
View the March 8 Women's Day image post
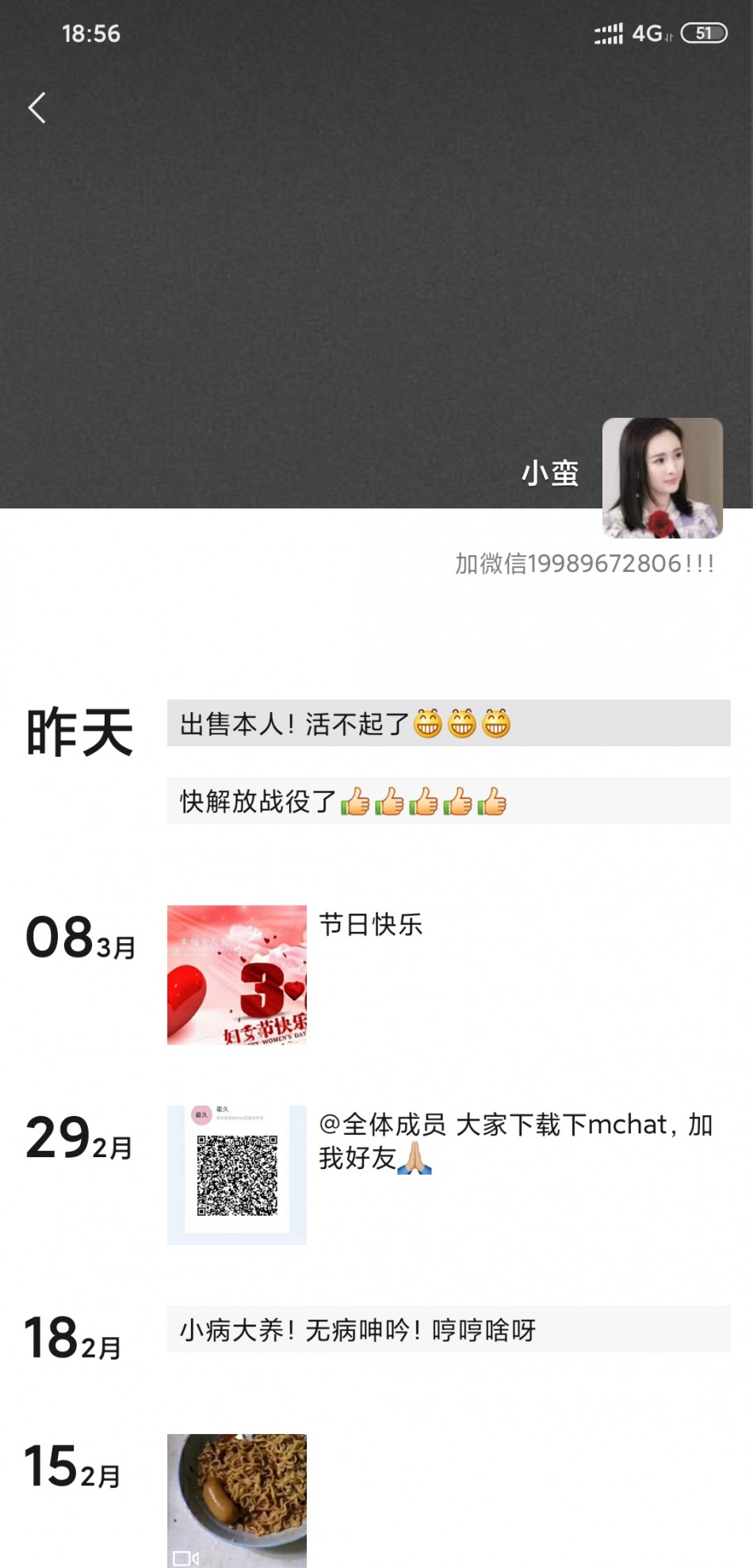click(236, 975)
